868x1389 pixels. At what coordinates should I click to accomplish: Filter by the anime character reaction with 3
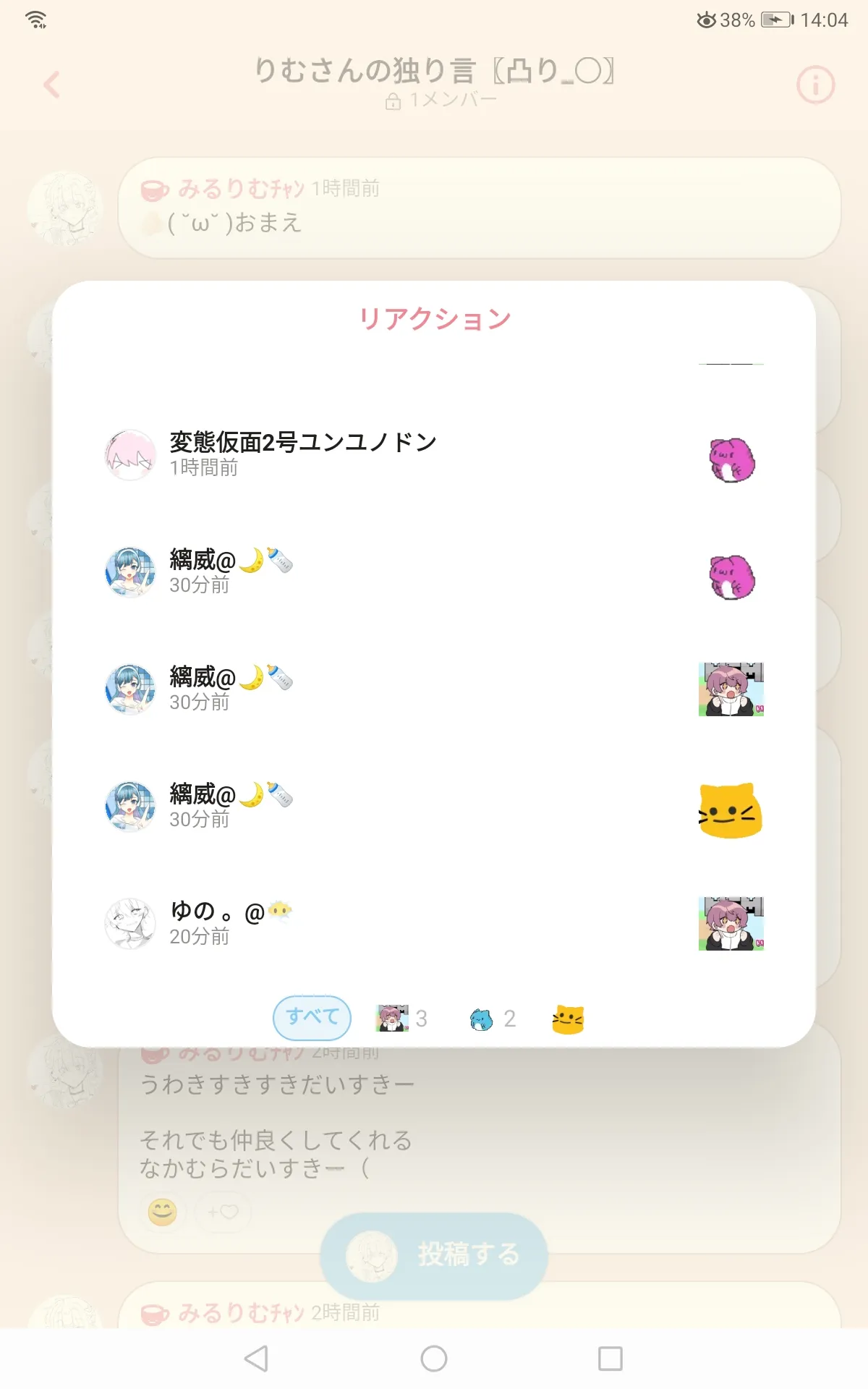(401, 1019)
